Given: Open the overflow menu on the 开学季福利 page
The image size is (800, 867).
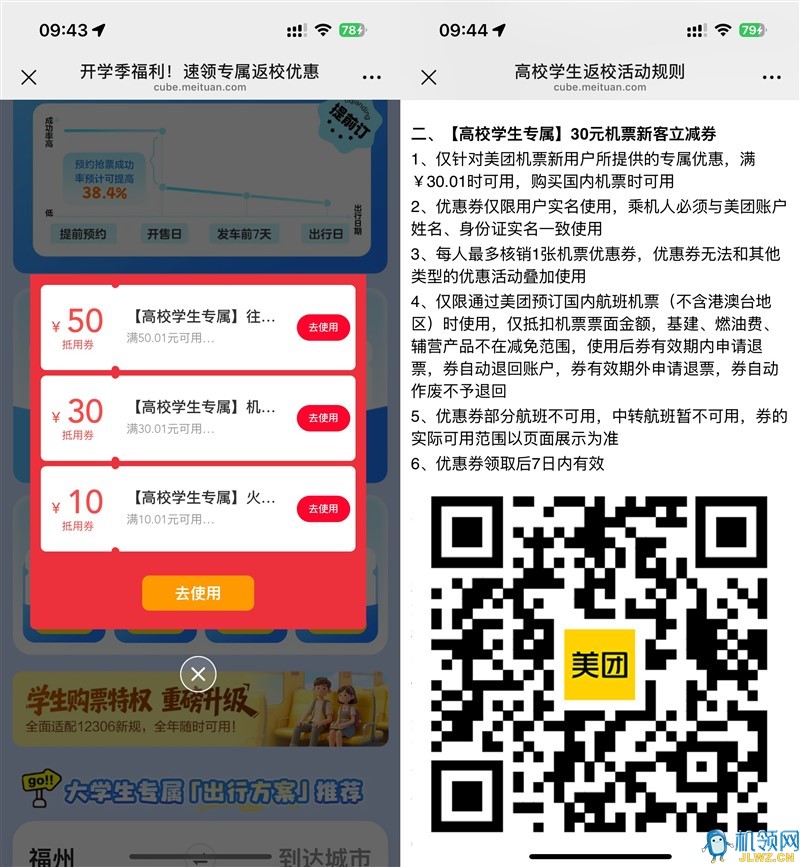Looking at the screenshot, I should [x=371, y=77].
